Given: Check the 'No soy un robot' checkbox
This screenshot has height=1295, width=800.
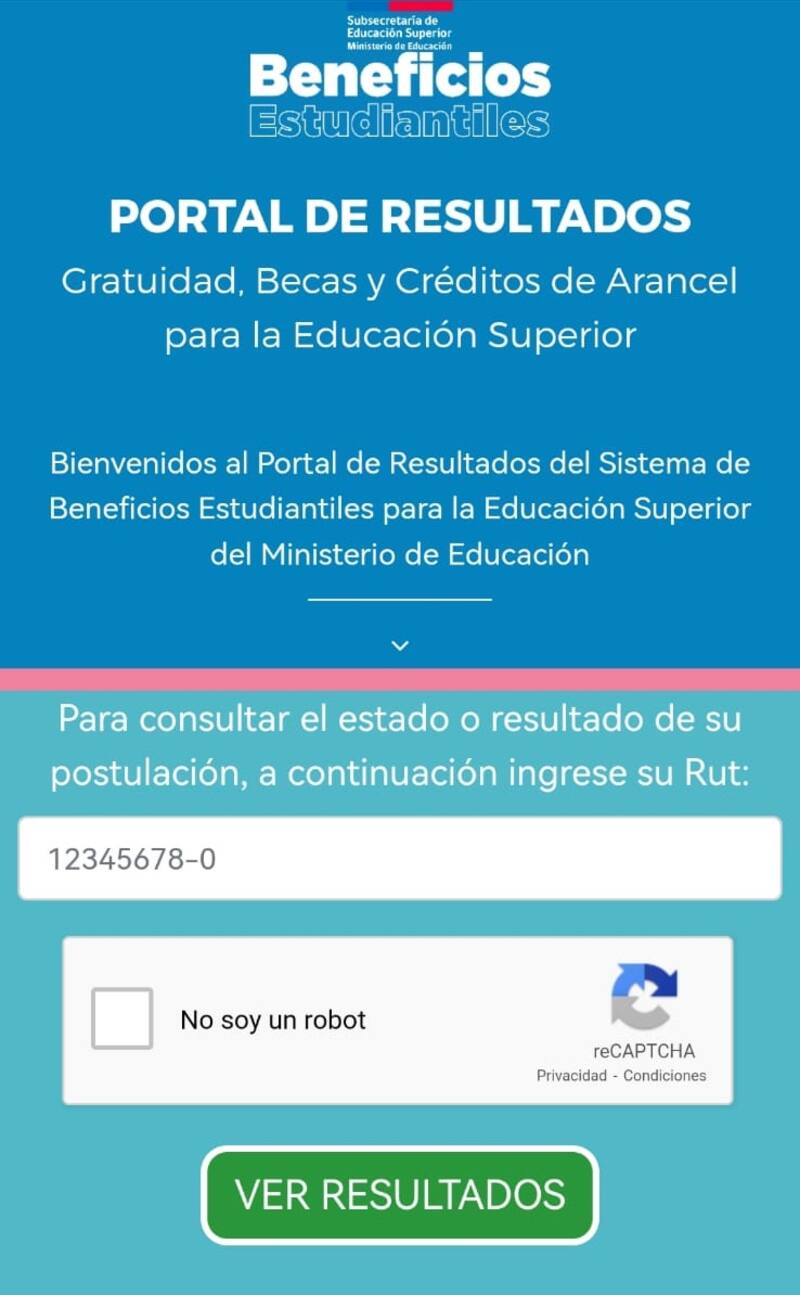Looking at the screenshot, I should [122, 1019].
